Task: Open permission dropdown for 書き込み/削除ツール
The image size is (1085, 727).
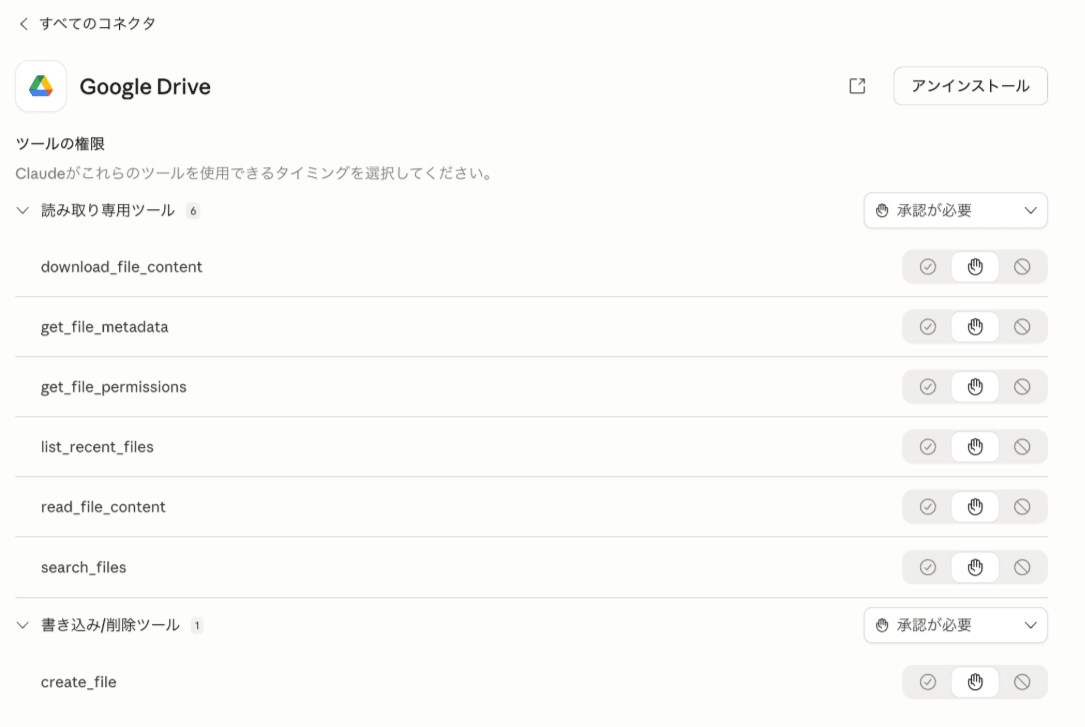Action: (955, 625)
